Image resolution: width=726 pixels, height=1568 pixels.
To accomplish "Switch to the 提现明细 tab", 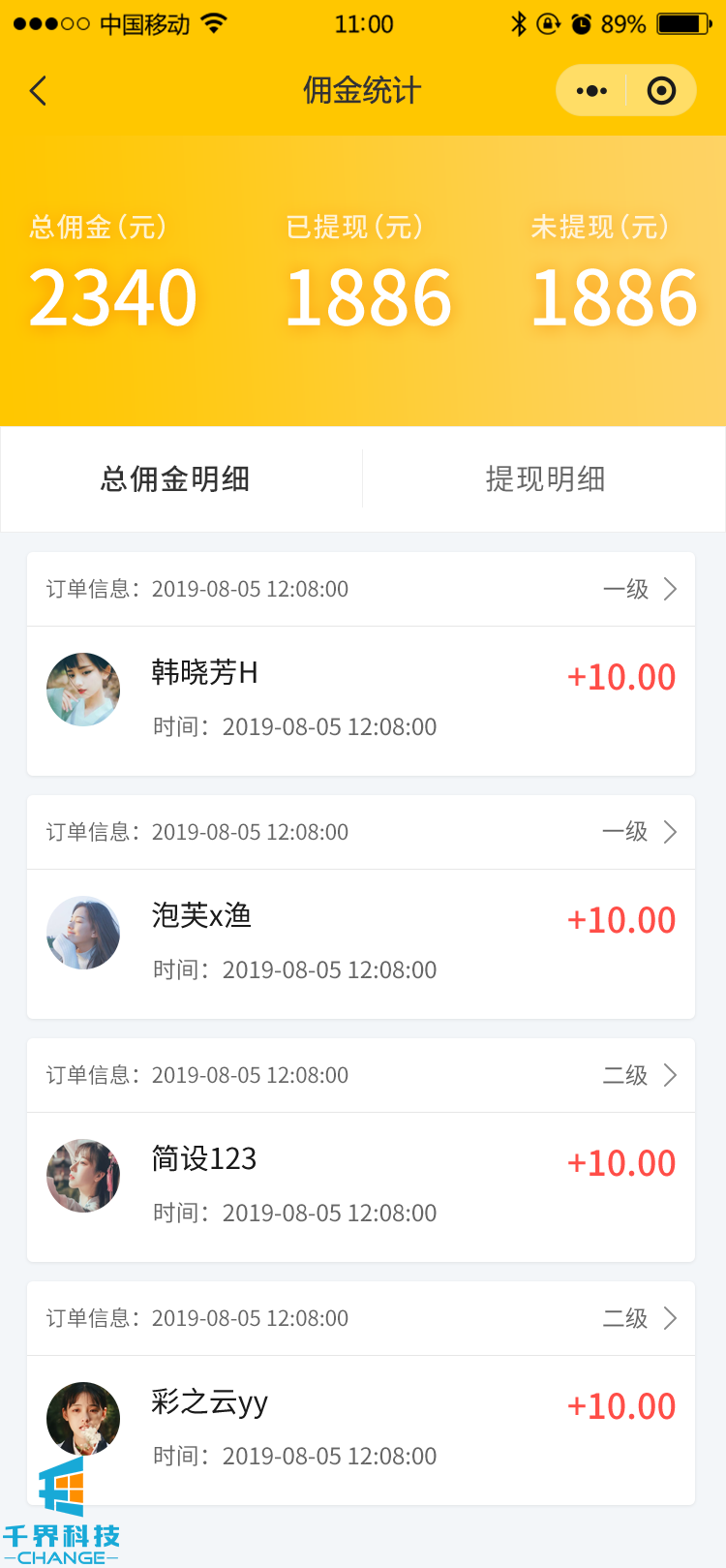I will click(x=545, y=479).
